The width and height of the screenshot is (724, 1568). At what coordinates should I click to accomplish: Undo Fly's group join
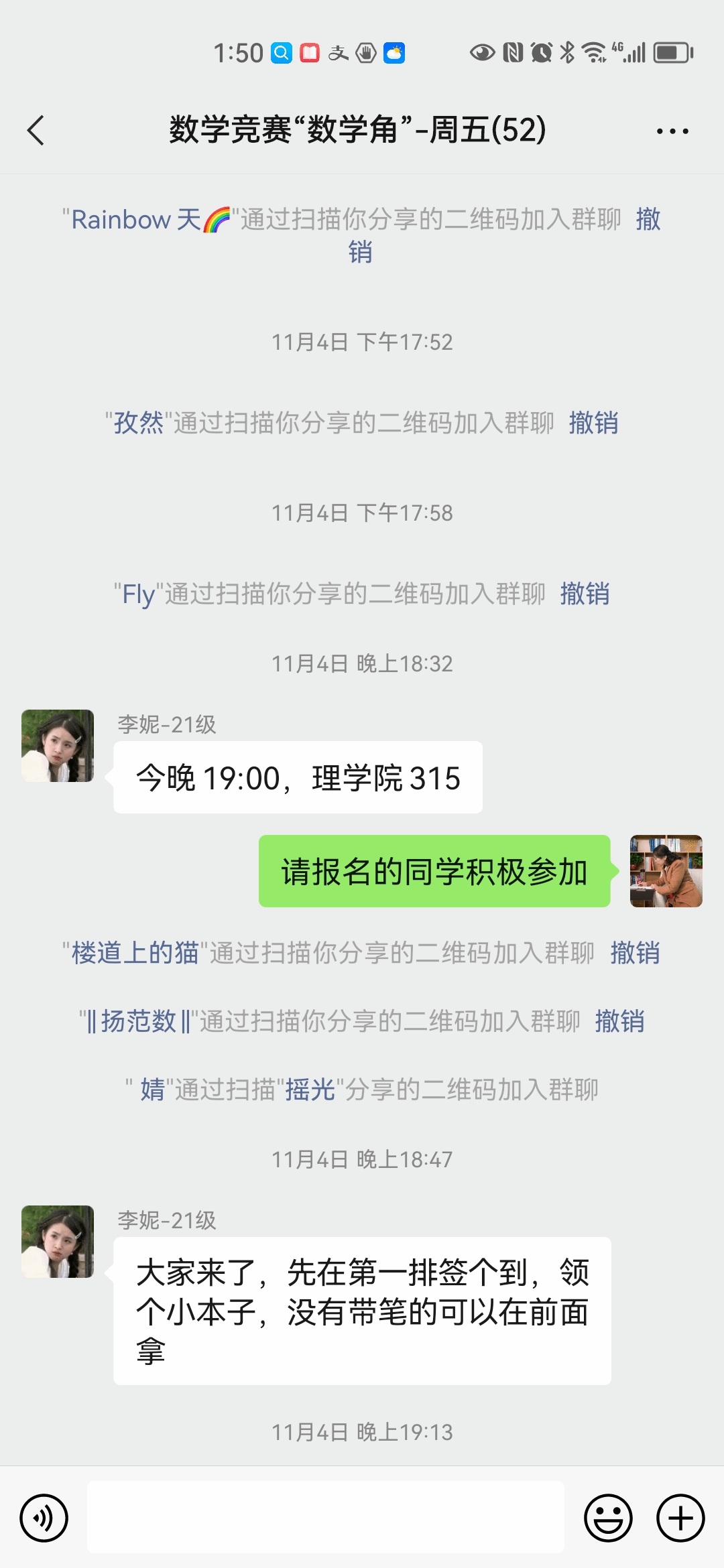(x=585, y=594)
